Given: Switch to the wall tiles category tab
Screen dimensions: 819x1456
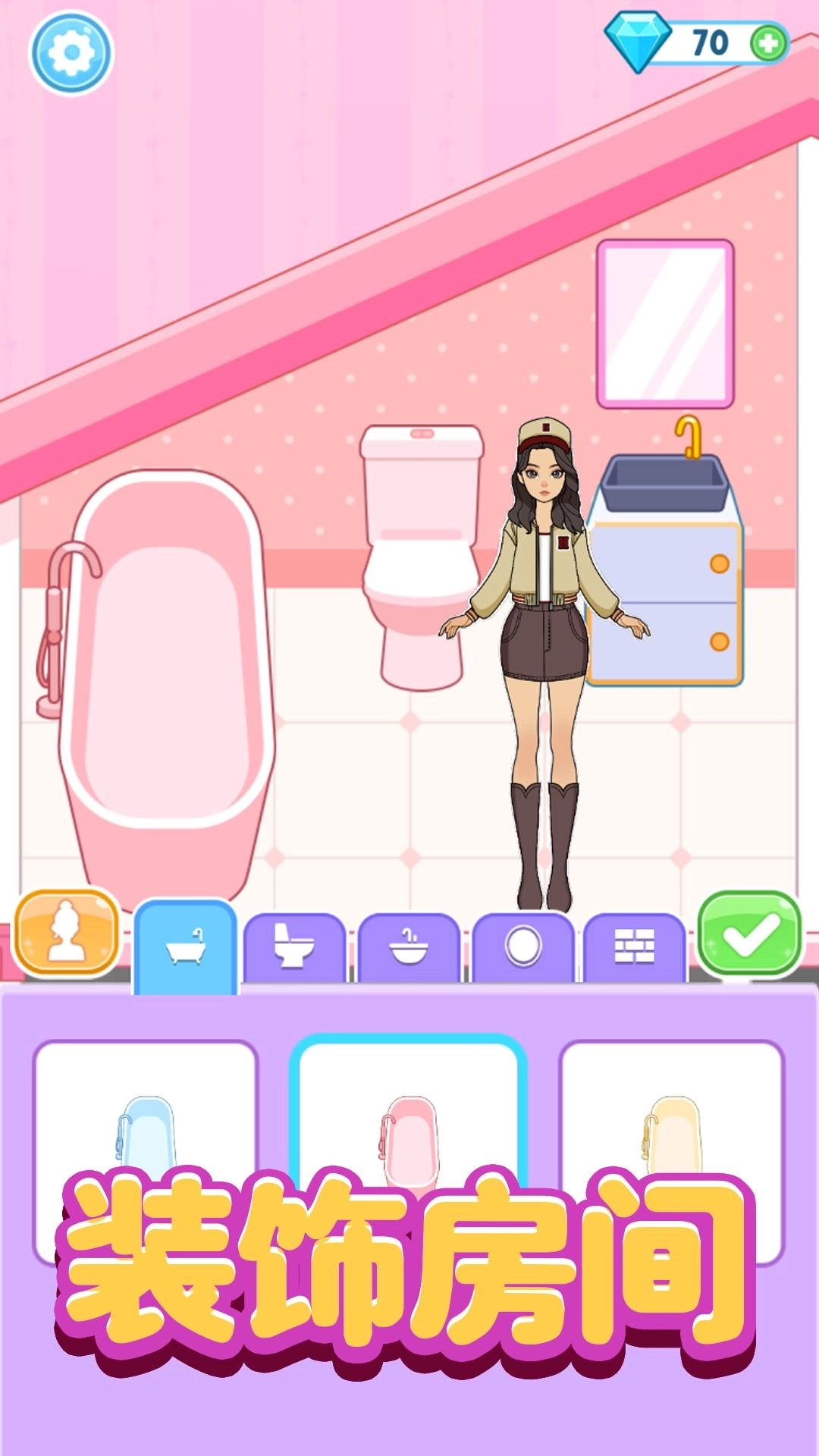Looking at the screenshot, I should (634, 946).
